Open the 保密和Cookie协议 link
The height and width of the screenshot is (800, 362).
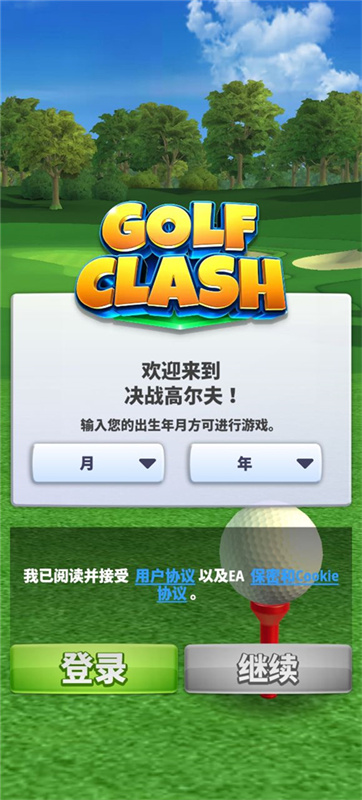tap(294, 577)
